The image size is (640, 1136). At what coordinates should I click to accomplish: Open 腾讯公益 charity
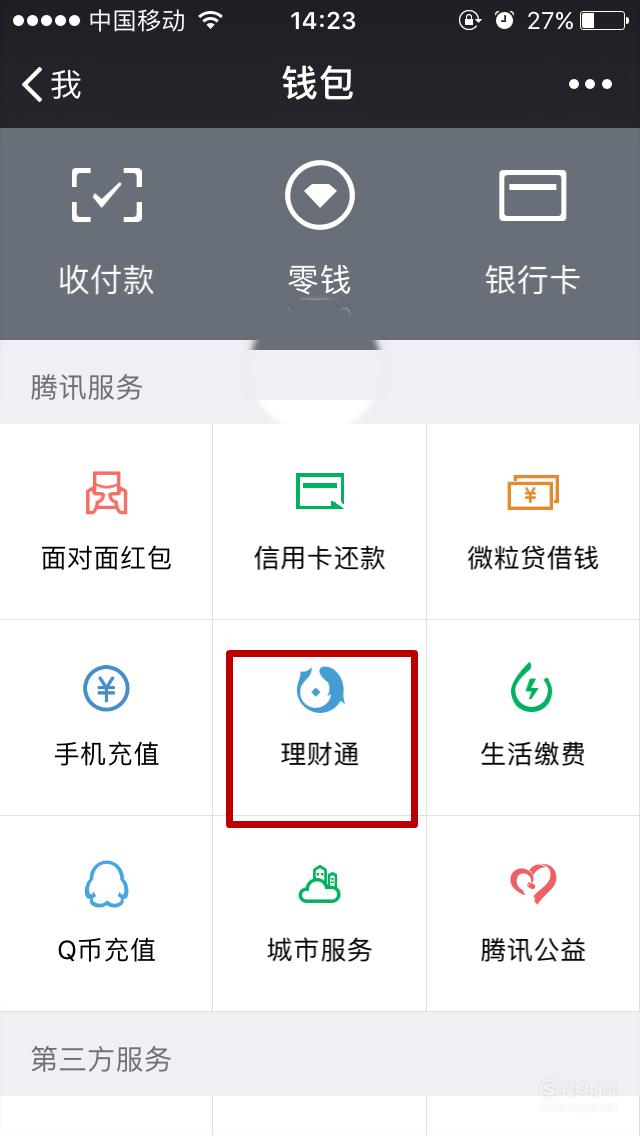pos(533,913)
